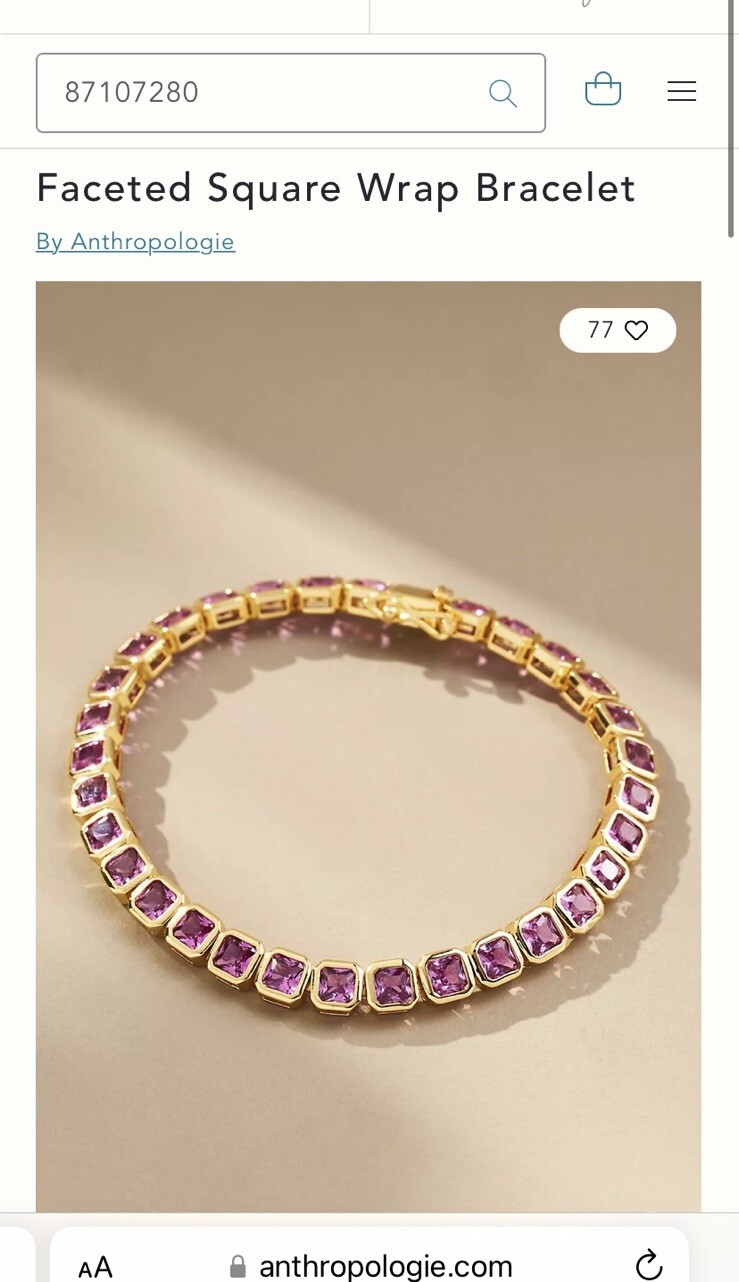Tap the anthropologie.com address bar

385,1267
